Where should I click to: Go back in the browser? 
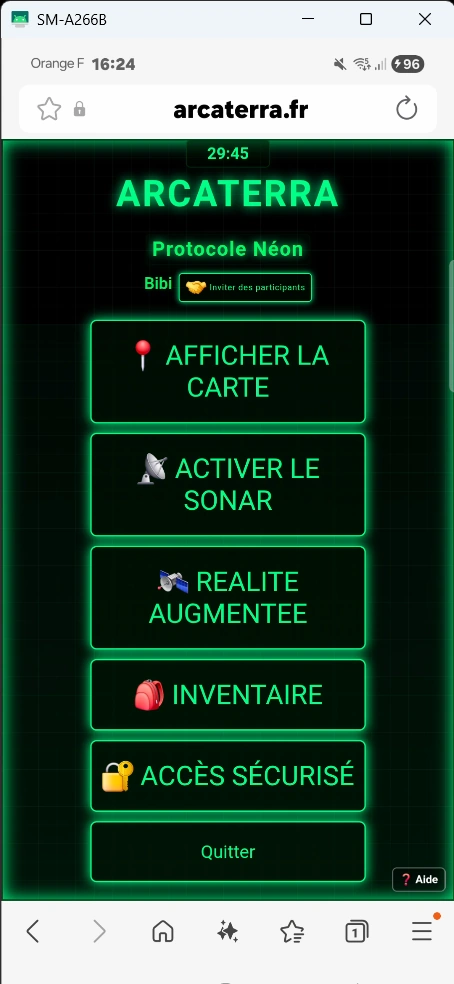tap(33, 931)
